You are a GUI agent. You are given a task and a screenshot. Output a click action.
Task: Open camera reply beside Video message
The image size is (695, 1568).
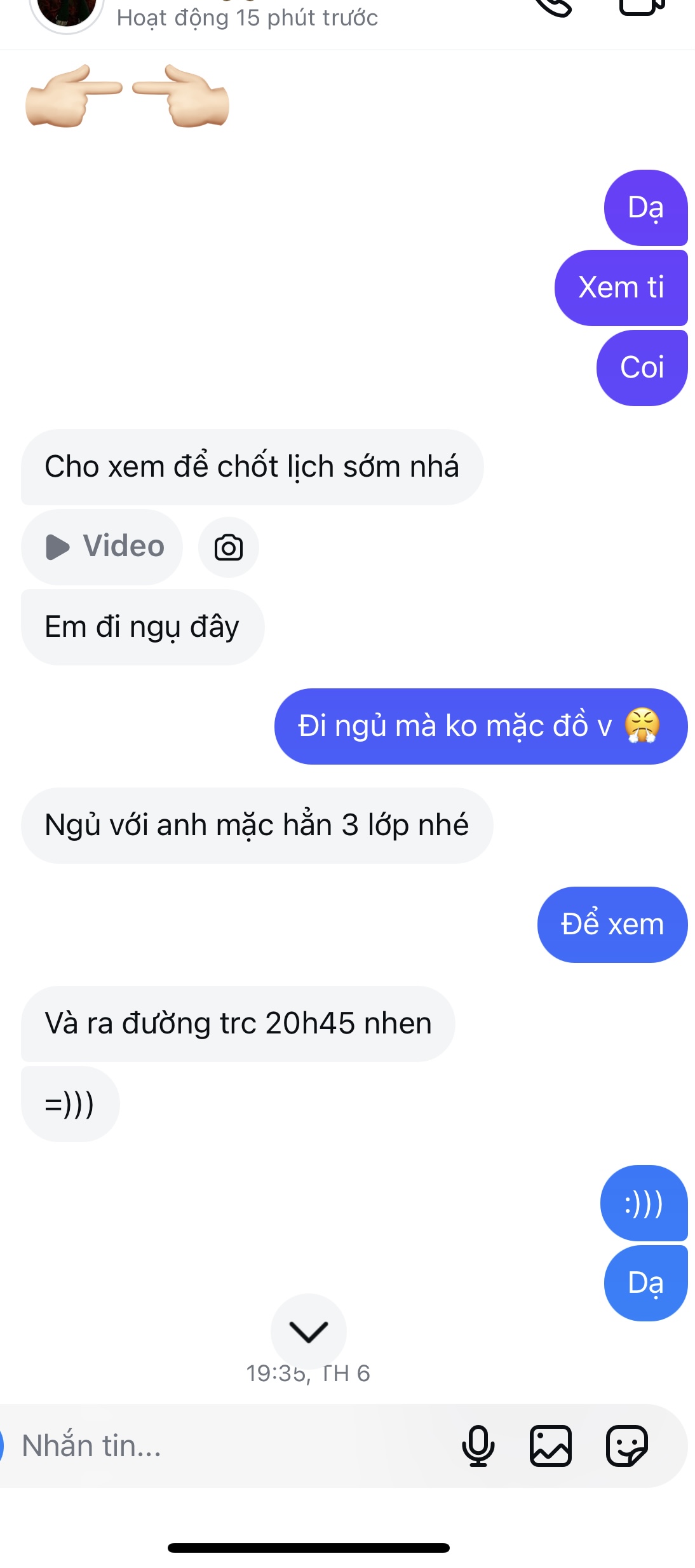click(x=228, y=547)
